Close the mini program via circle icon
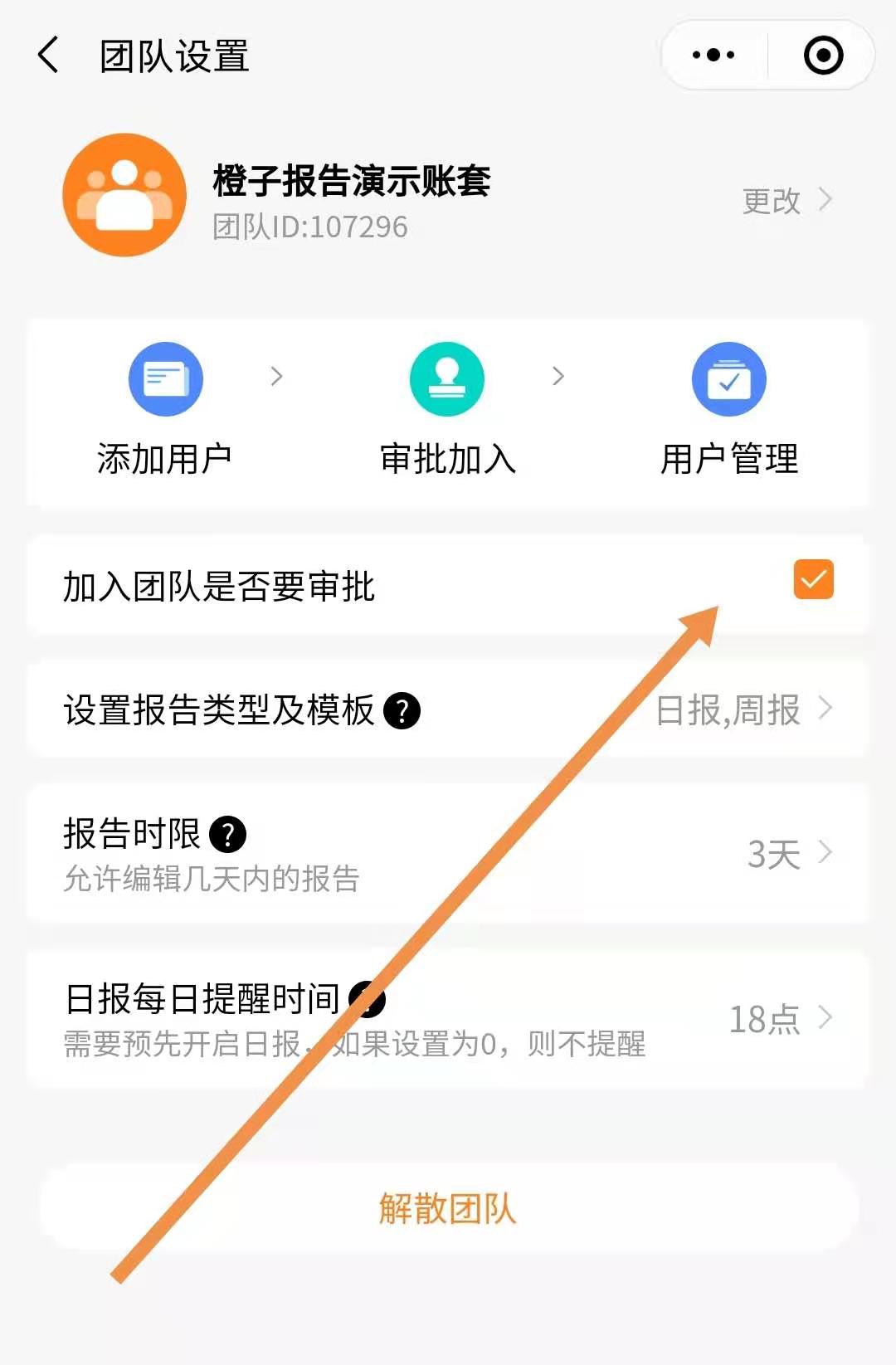This screenshot has height=1365, width=896. click(x=823, y=56)
